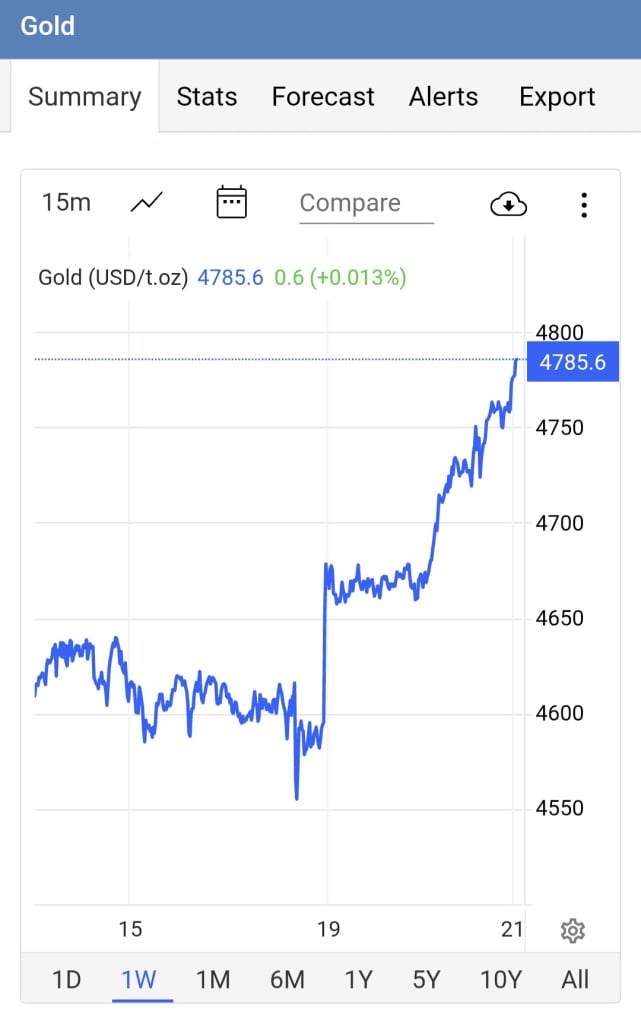
Task: Switch to the 5Y range
Action: pyautogui.click(x=427, y=979)
